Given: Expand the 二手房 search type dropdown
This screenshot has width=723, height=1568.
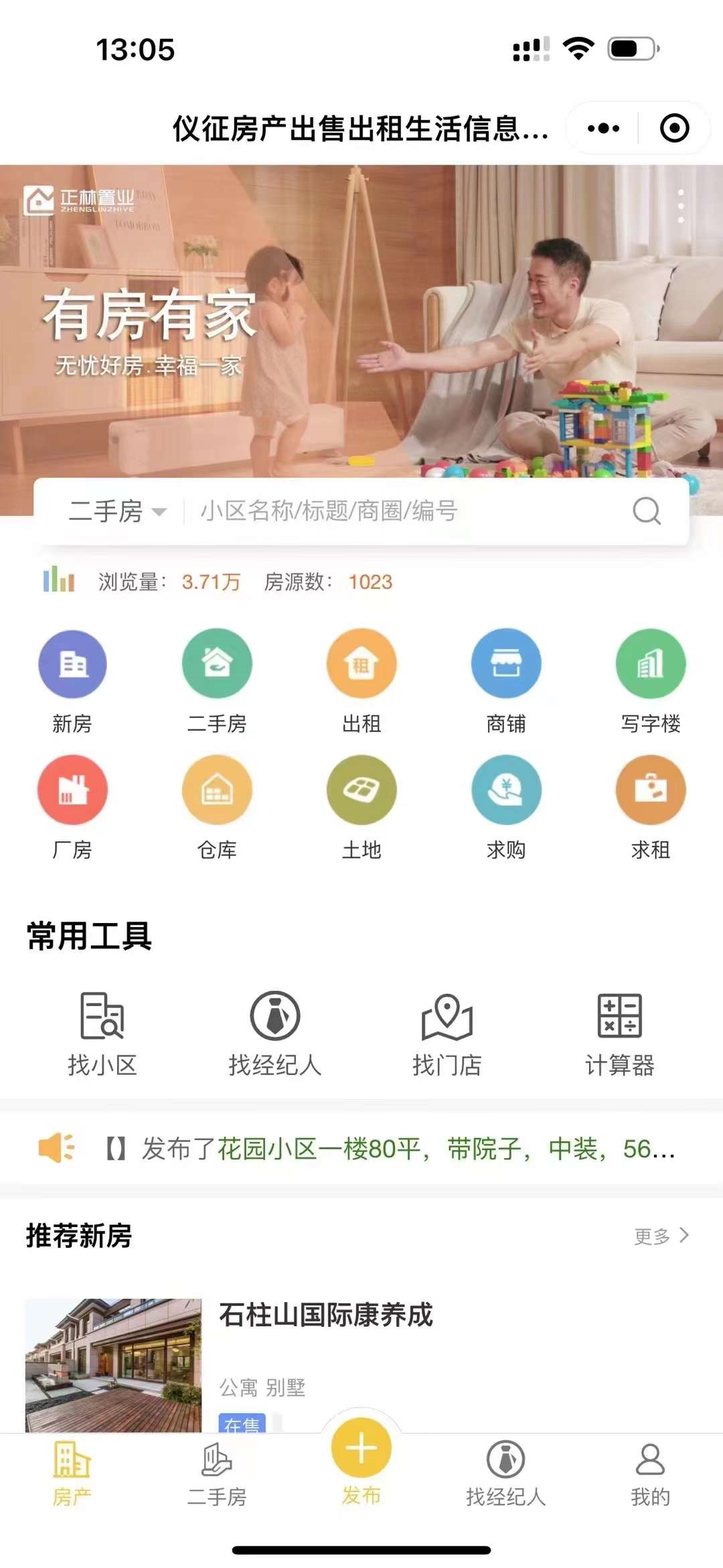Looking at the screenshot, I should click(117, 512).
